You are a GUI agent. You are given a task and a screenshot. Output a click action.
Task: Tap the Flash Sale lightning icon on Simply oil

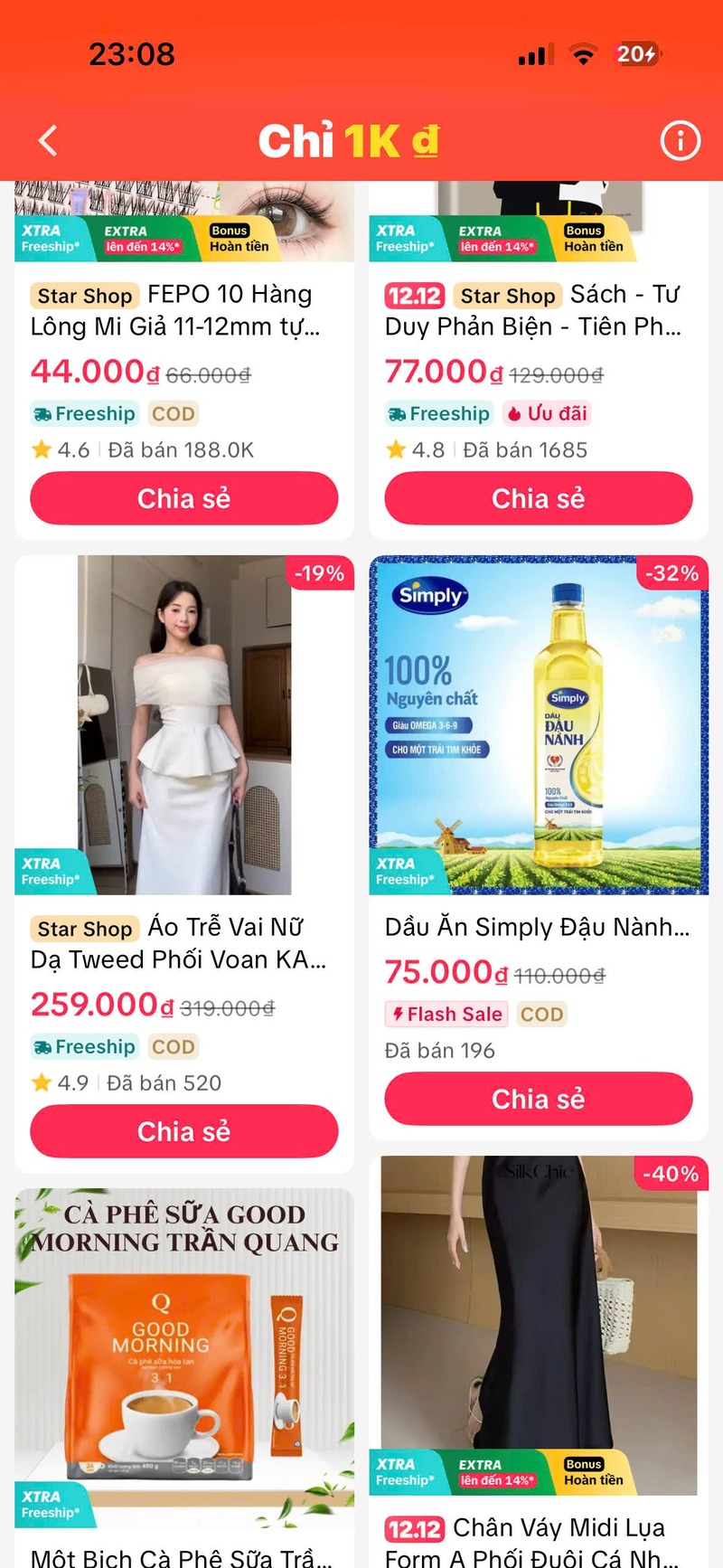(399, 1014)
